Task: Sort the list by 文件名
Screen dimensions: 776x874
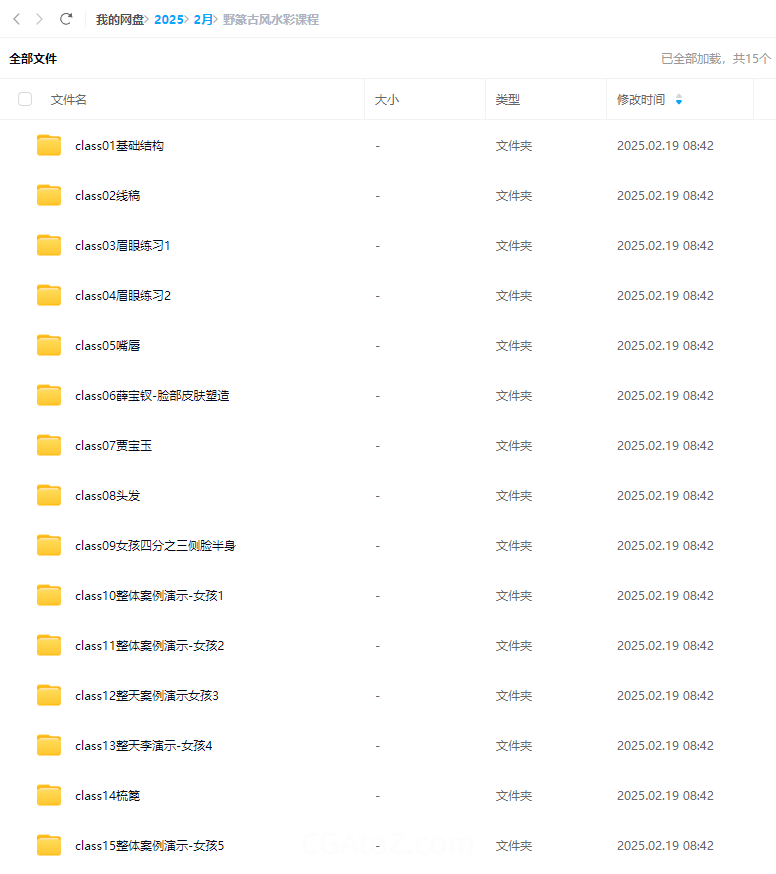Action: tap(69, 99)
